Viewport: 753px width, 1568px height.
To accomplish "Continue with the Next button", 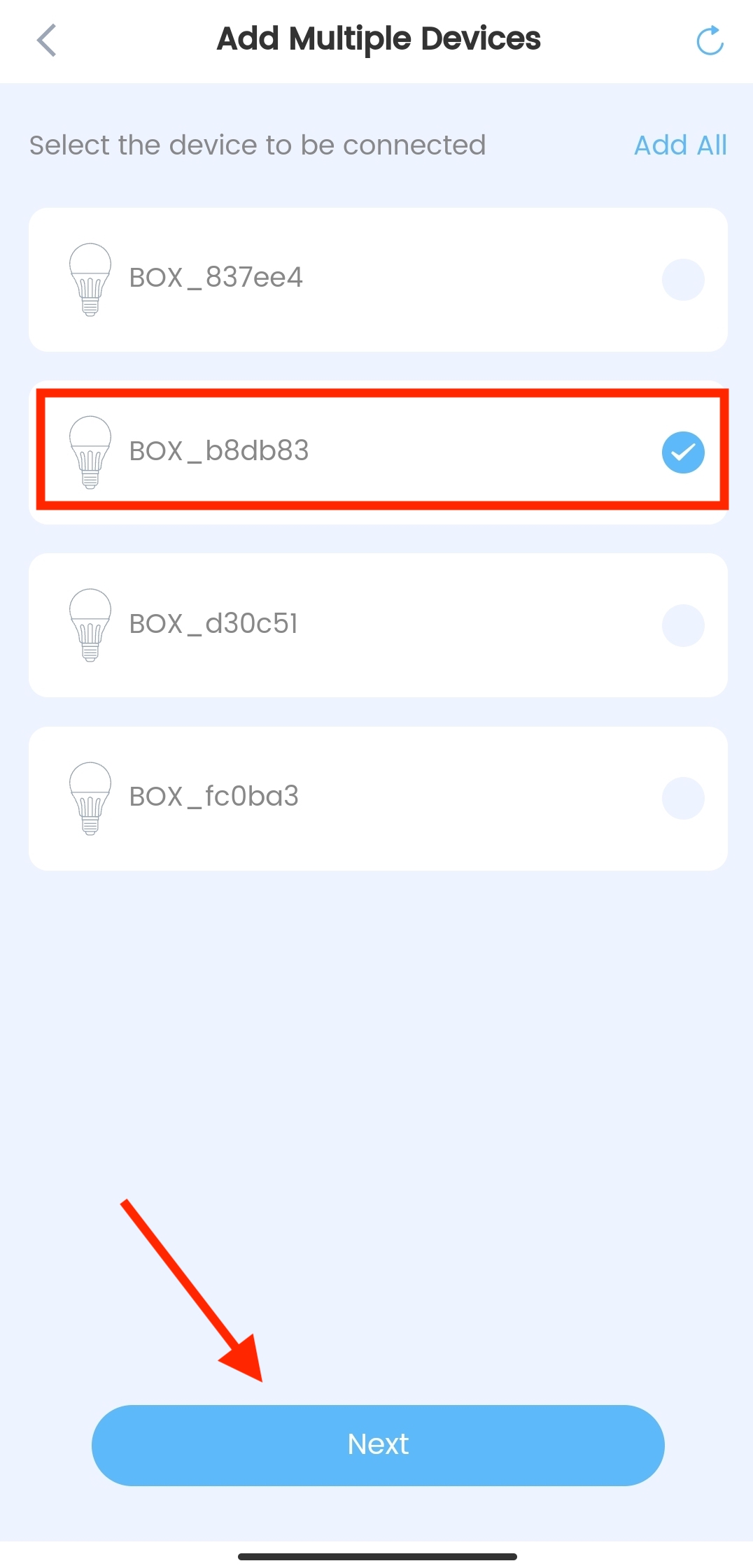I will tap(378, 1445).
